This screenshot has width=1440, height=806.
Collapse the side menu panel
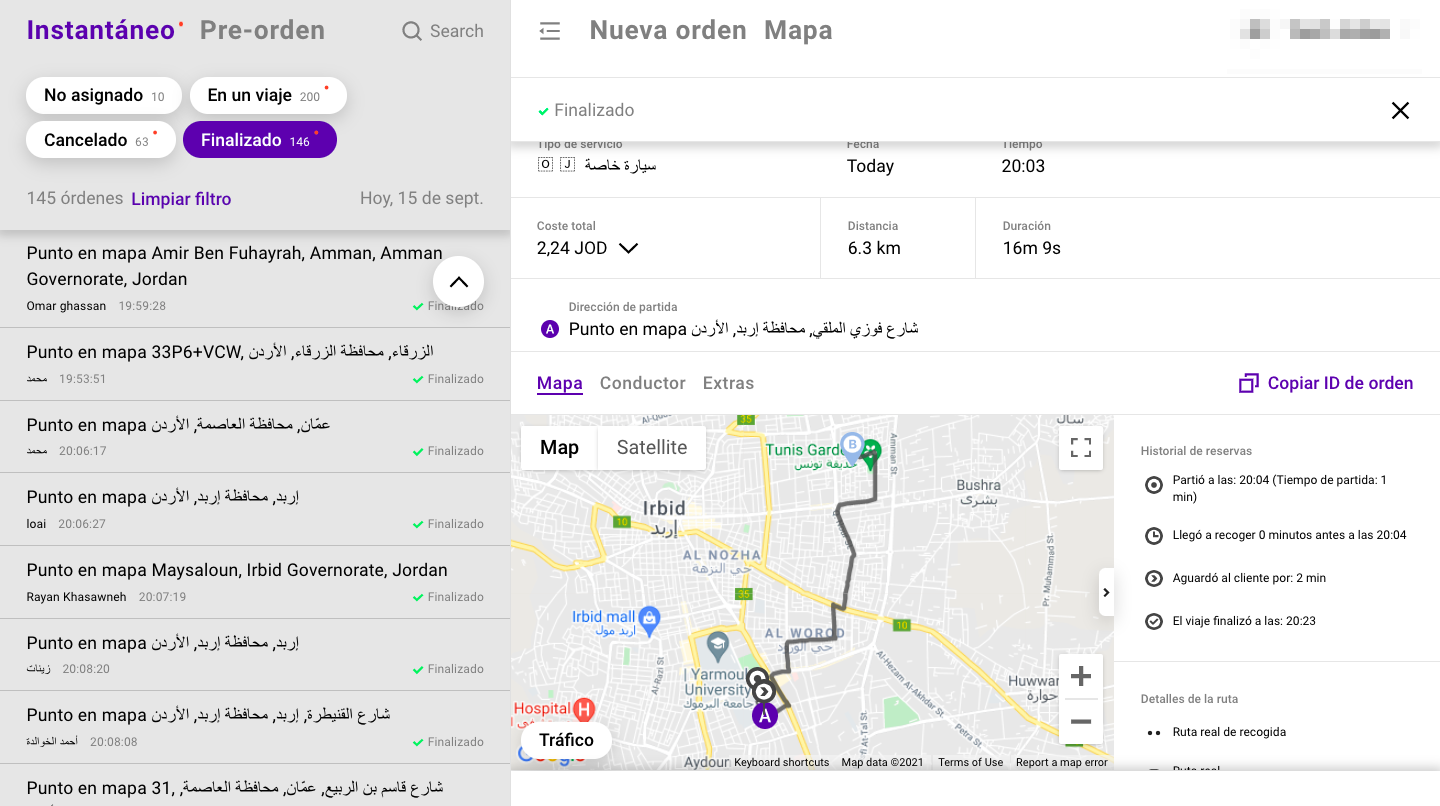549,31
